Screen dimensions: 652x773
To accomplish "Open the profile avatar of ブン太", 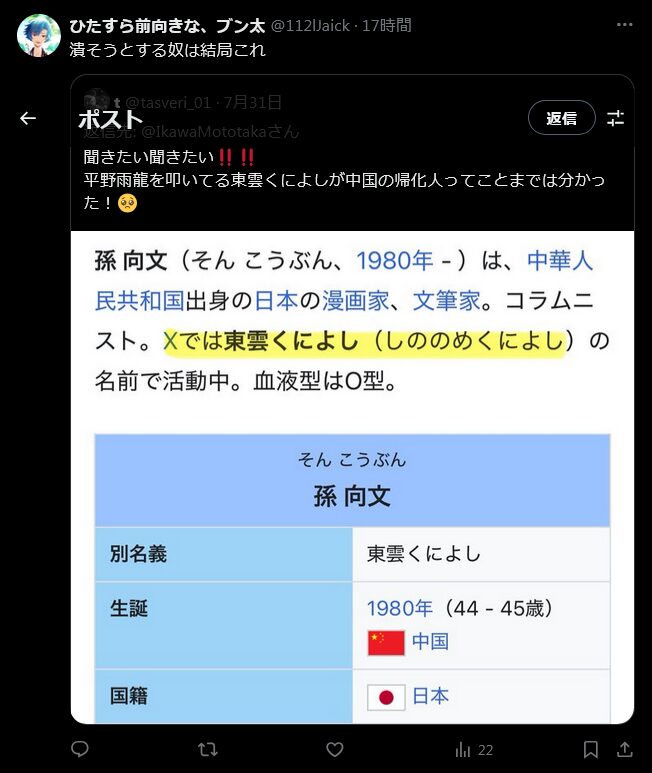I will 39,35.
